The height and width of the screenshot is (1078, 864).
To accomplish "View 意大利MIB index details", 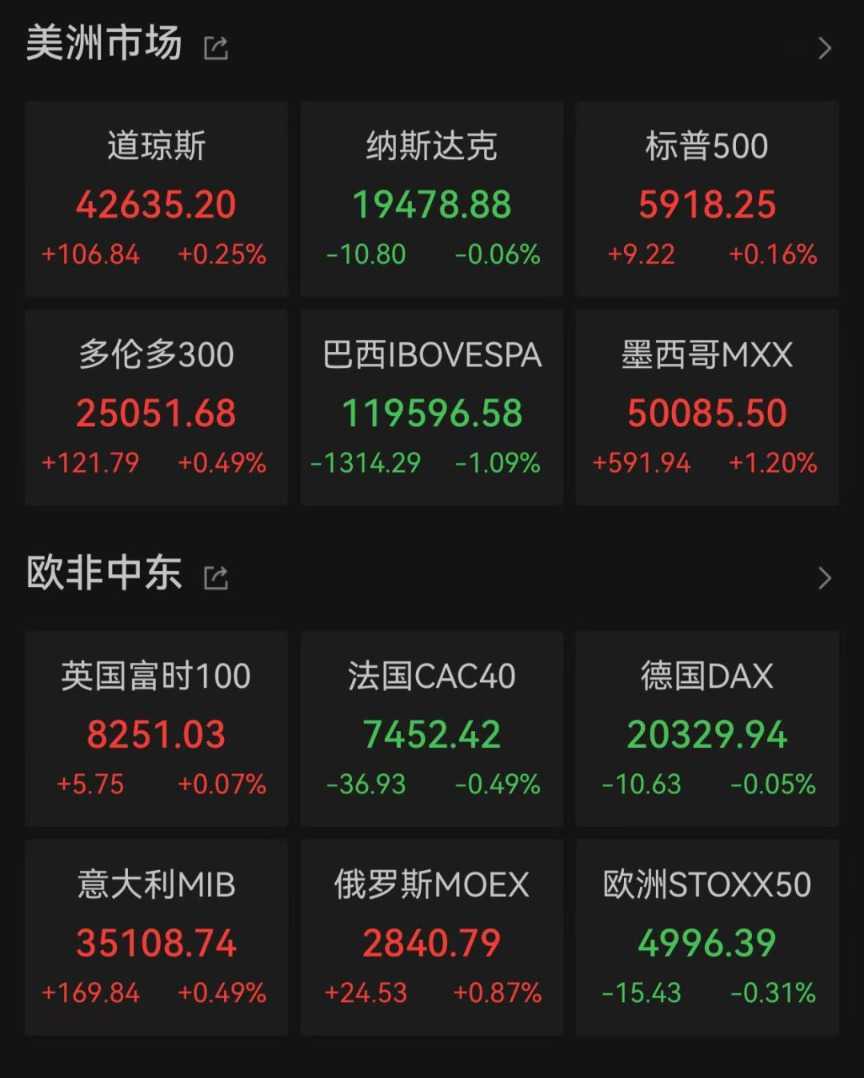I will point(156,937).
